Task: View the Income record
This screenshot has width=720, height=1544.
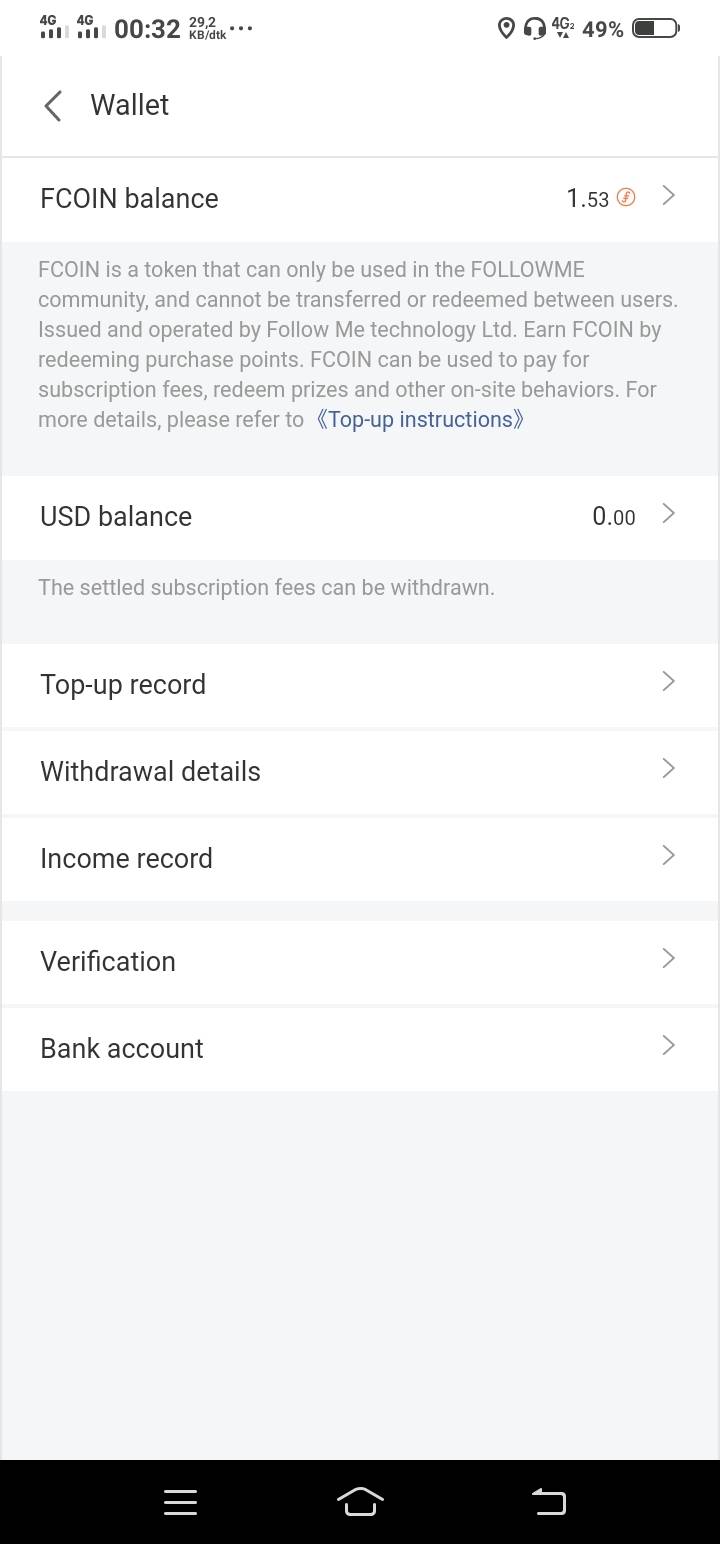Action: tap(360, 858)
